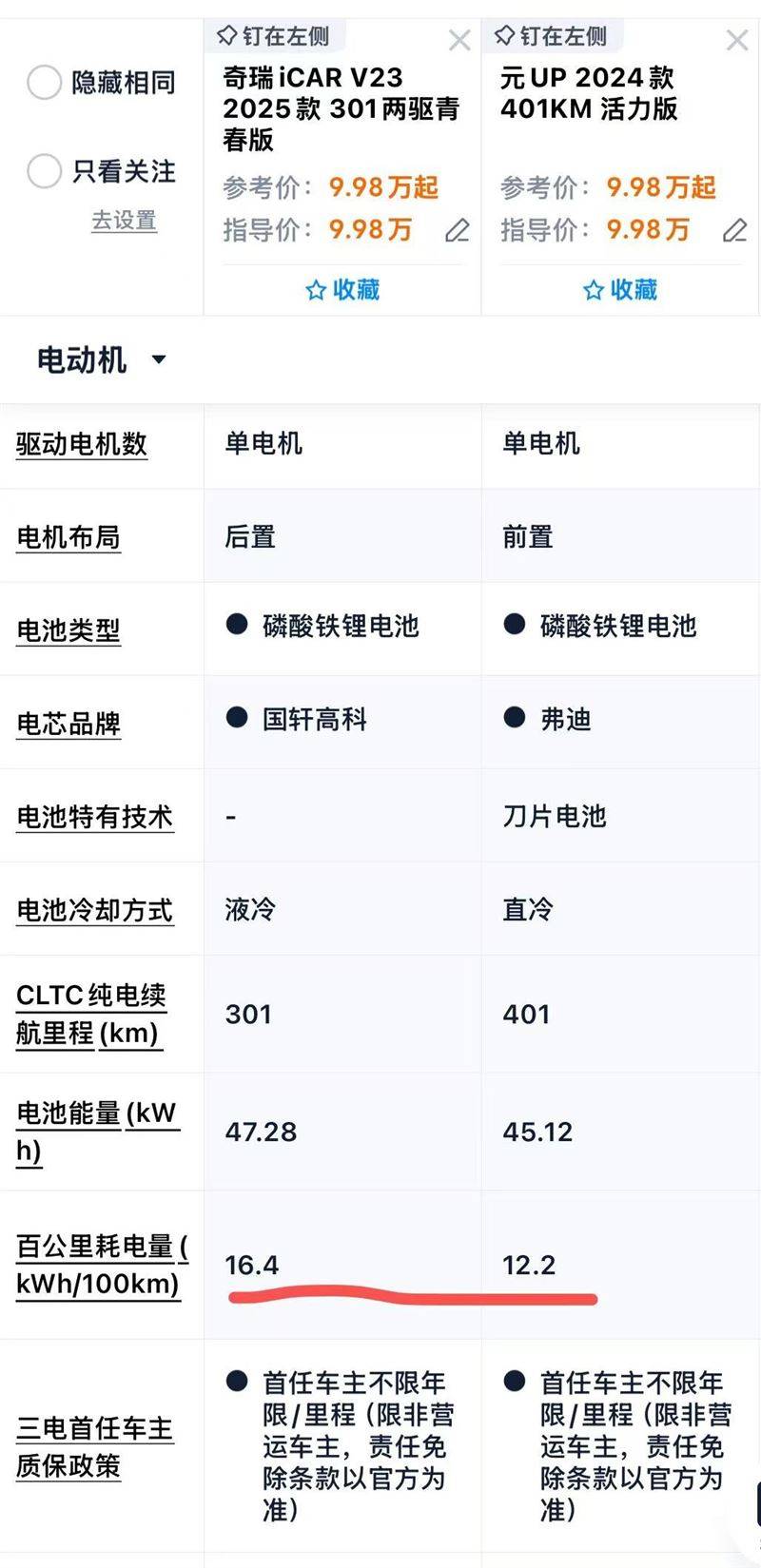The height and width of the screenshot is (1568, 761).
Task: Toggle the 隐藏相同 option
Action: click(x=101, y=83)
